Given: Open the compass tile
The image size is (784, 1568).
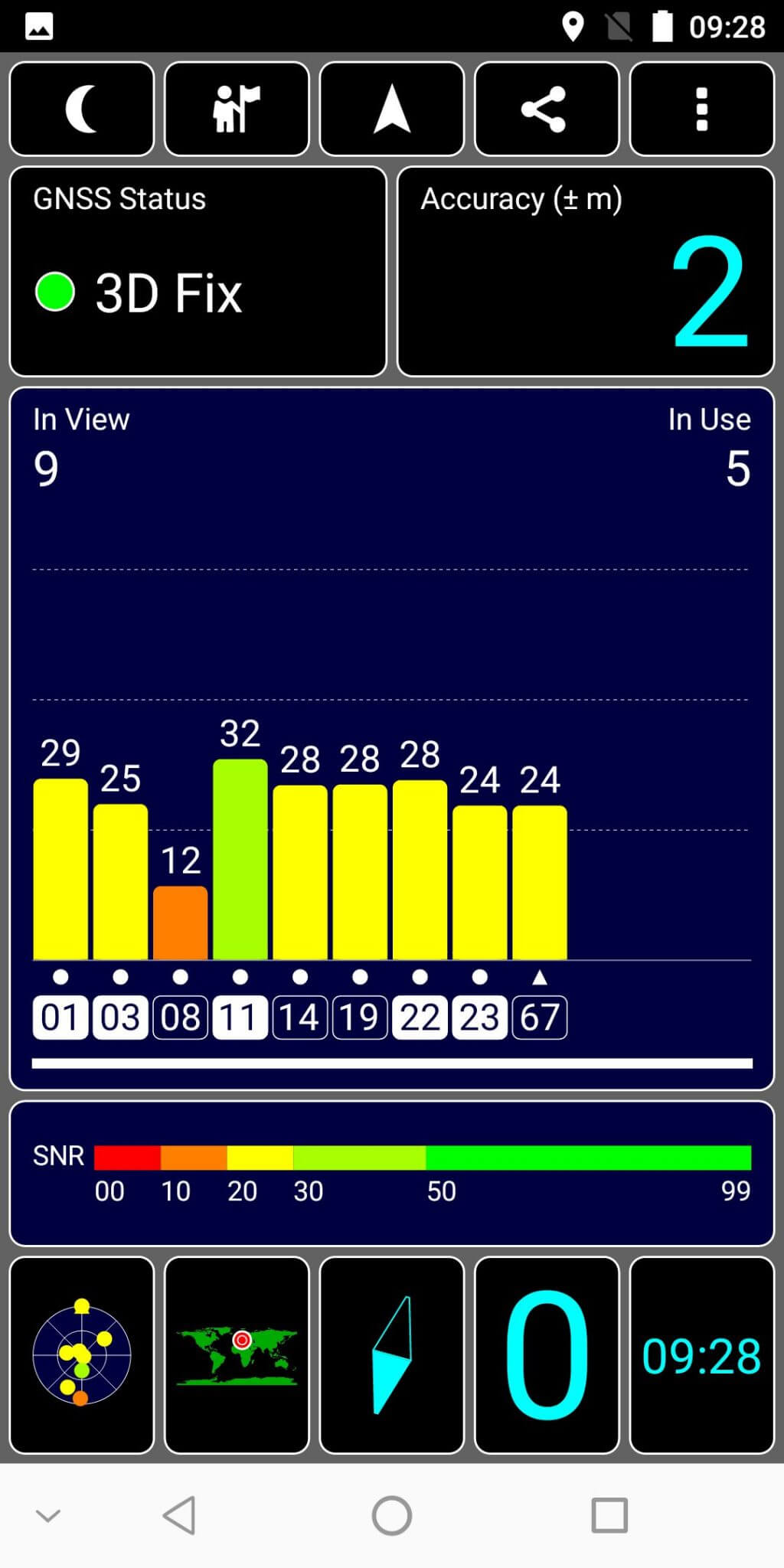Looking at the screenshot, I should coord(392,1354).
